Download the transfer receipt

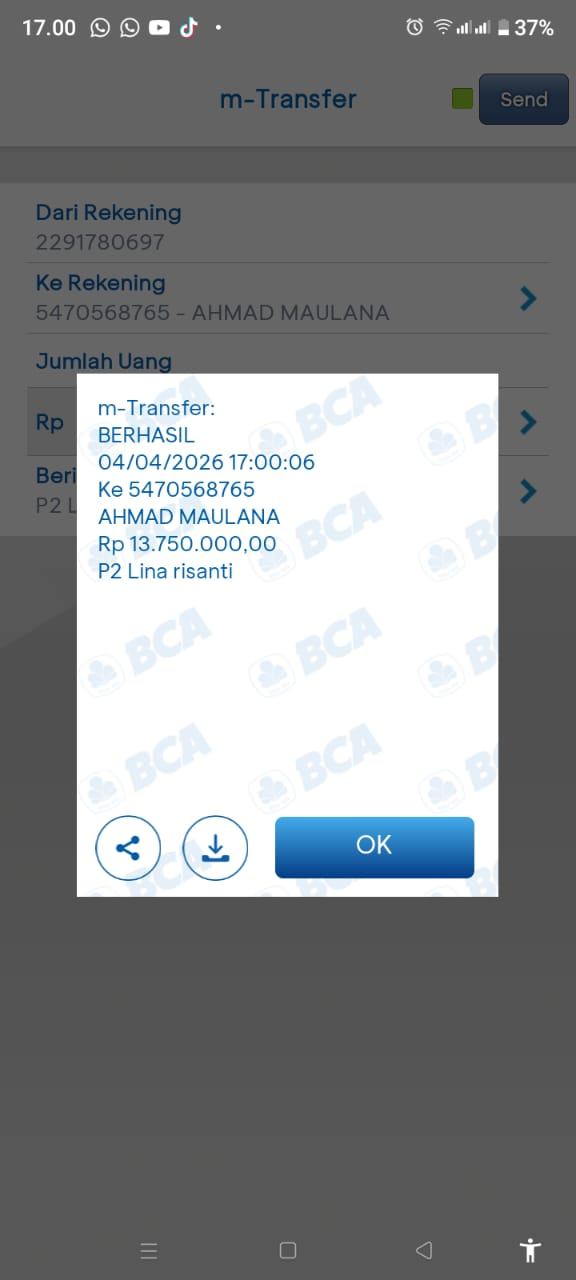click(x=215, y=849)
